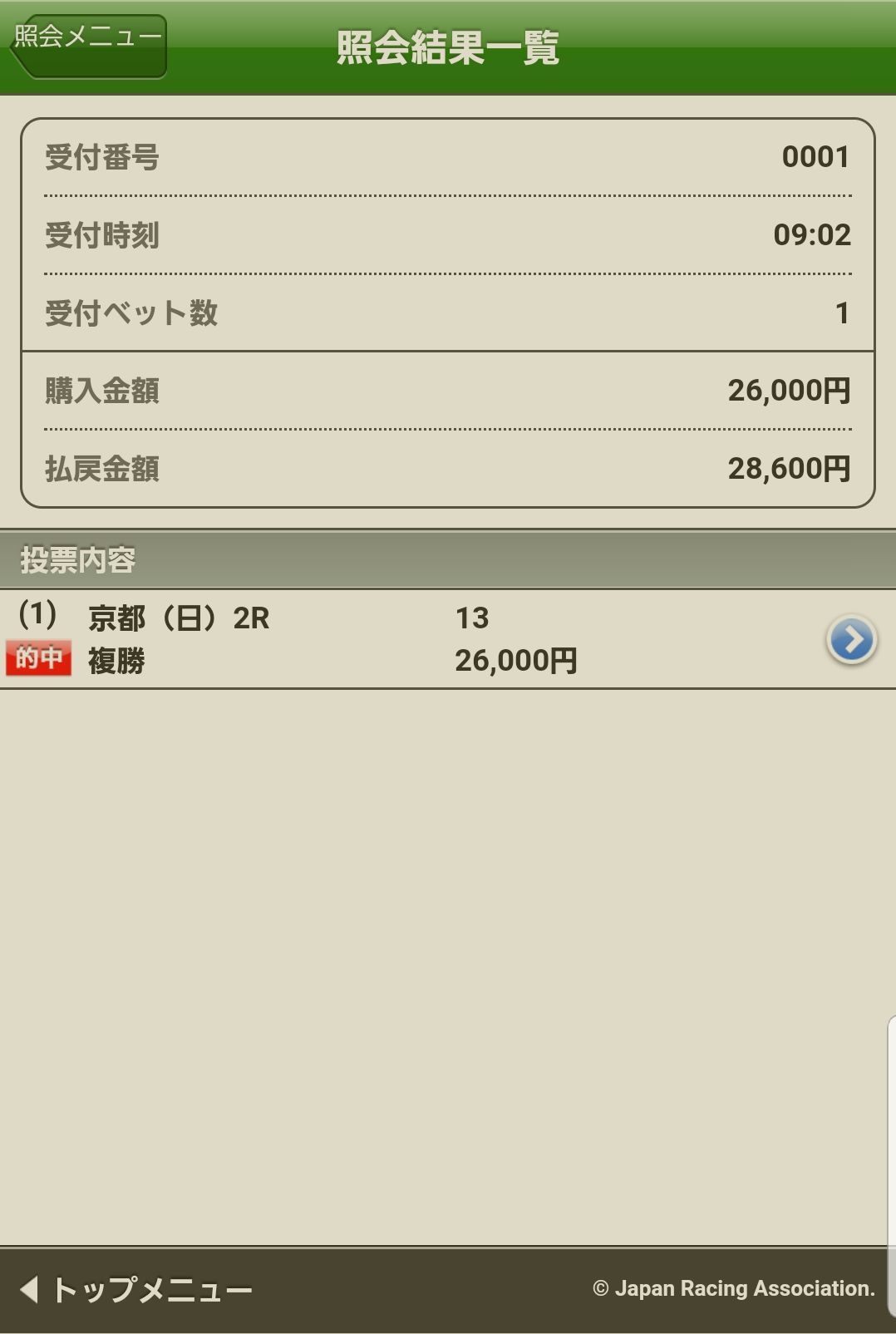Tap the blue arrow on the 京都 2R row
The height and width of the screenshot is (1334, 896).
851,640
